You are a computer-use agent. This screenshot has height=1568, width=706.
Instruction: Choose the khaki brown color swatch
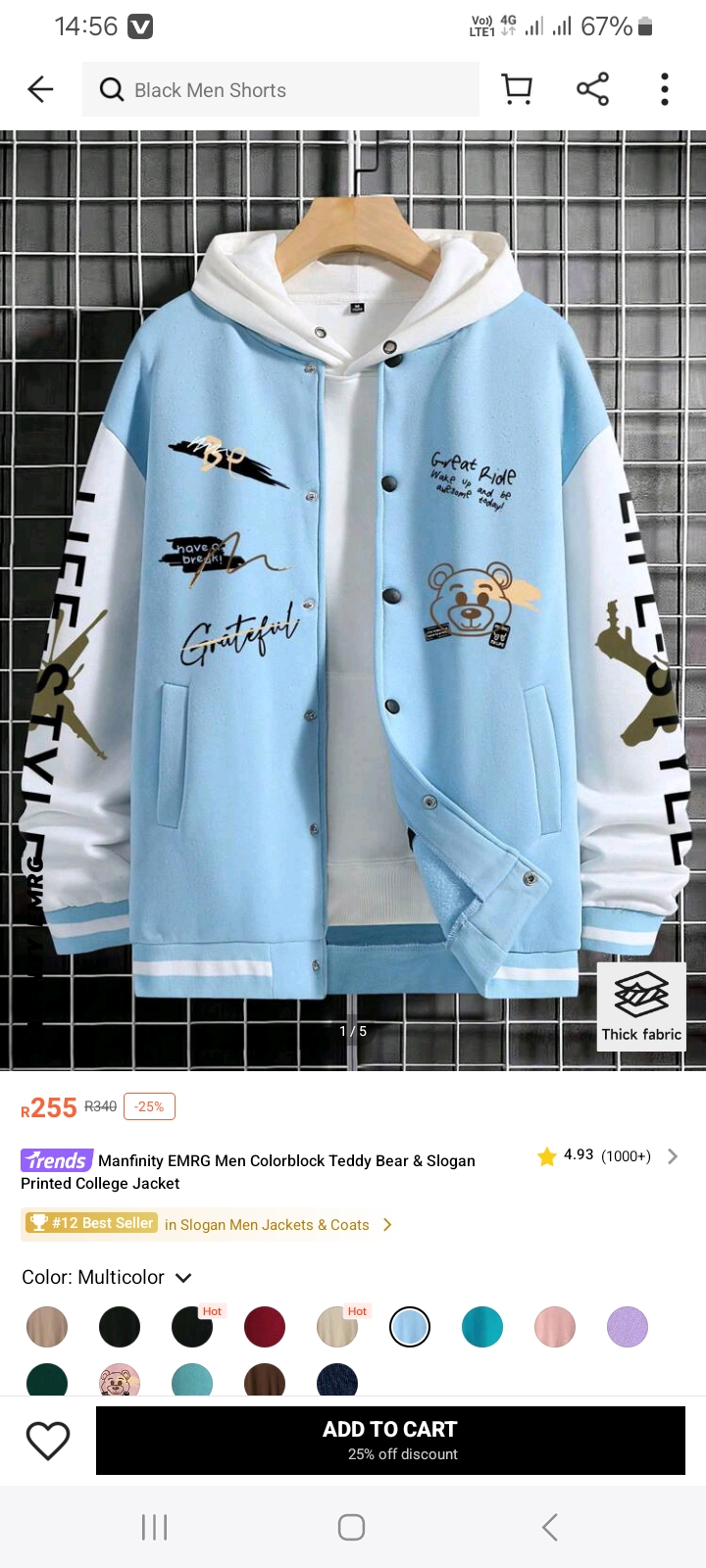click(47, 1328)
